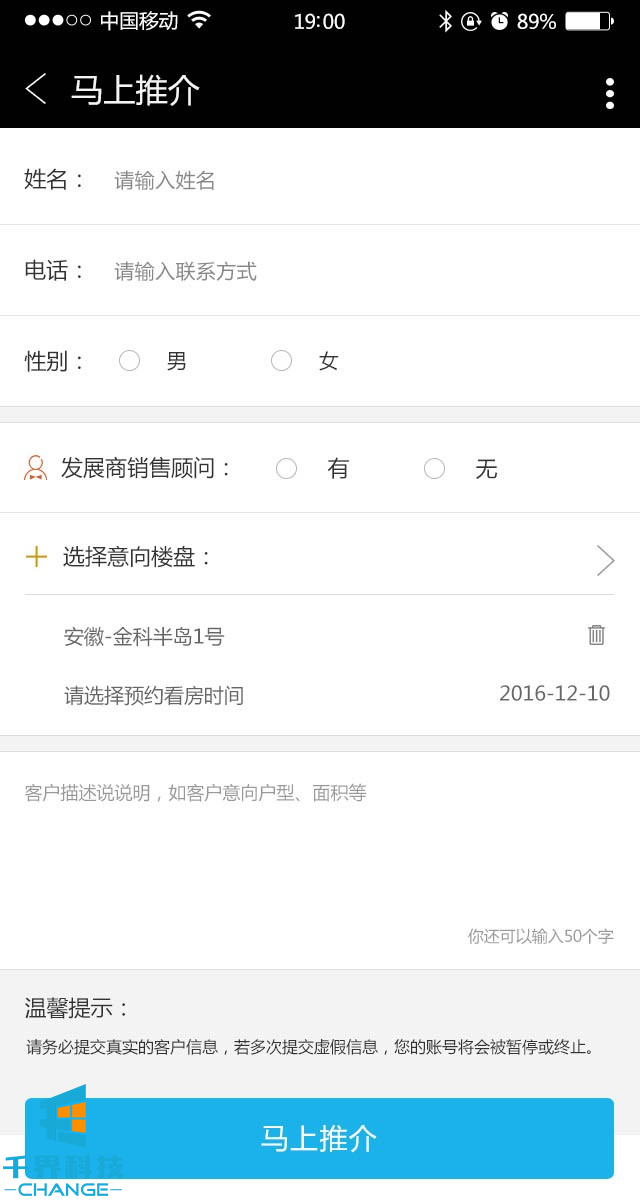640x1200 pixels.
Task: Go back from 马上推介 page
Action: tap(36, 89)
